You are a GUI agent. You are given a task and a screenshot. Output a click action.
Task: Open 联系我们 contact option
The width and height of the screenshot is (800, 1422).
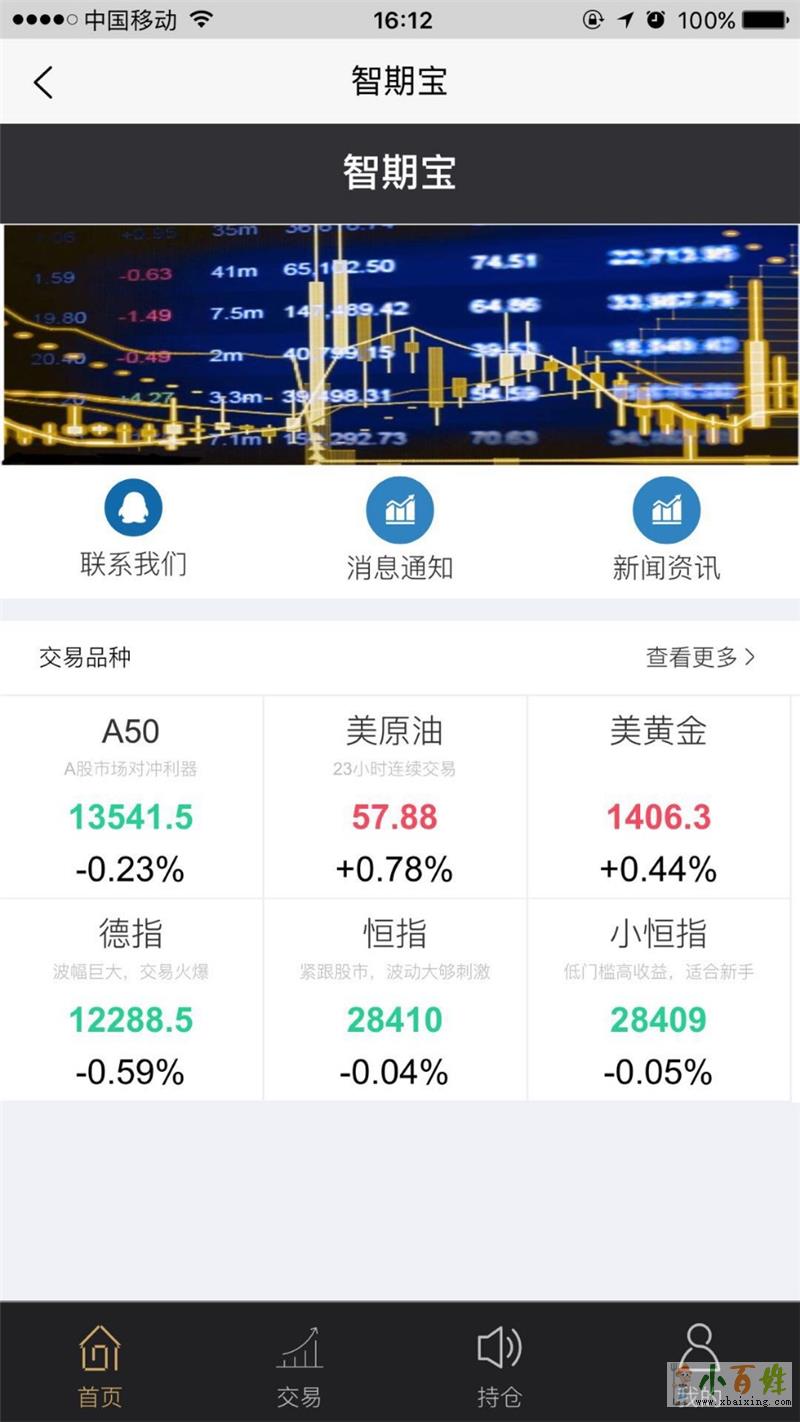[x=133, y=528]
